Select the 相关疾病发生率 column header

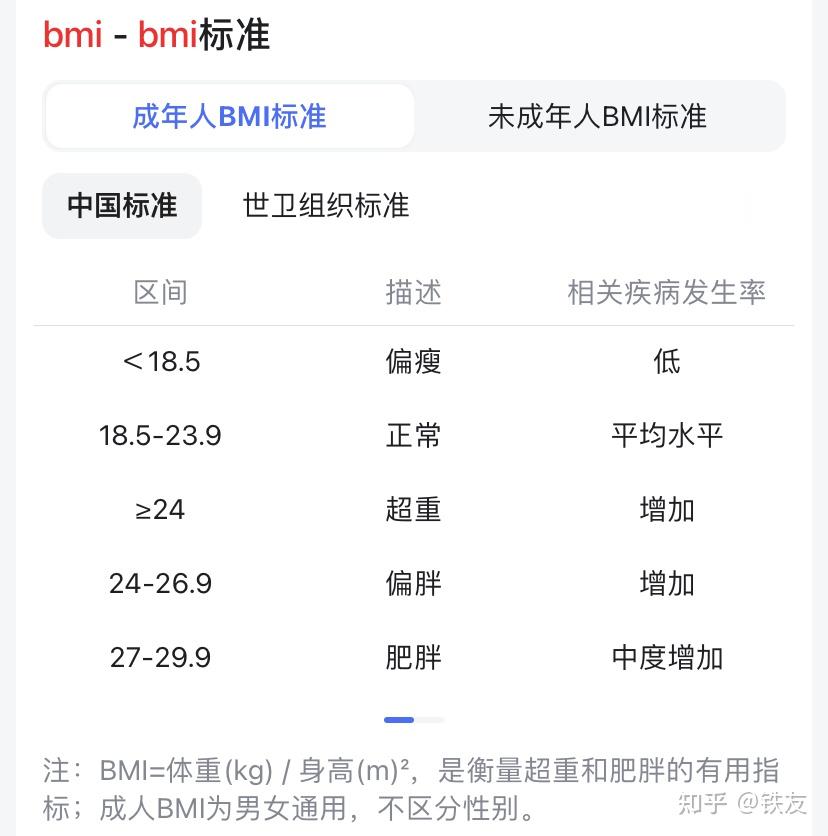point(666,293)
